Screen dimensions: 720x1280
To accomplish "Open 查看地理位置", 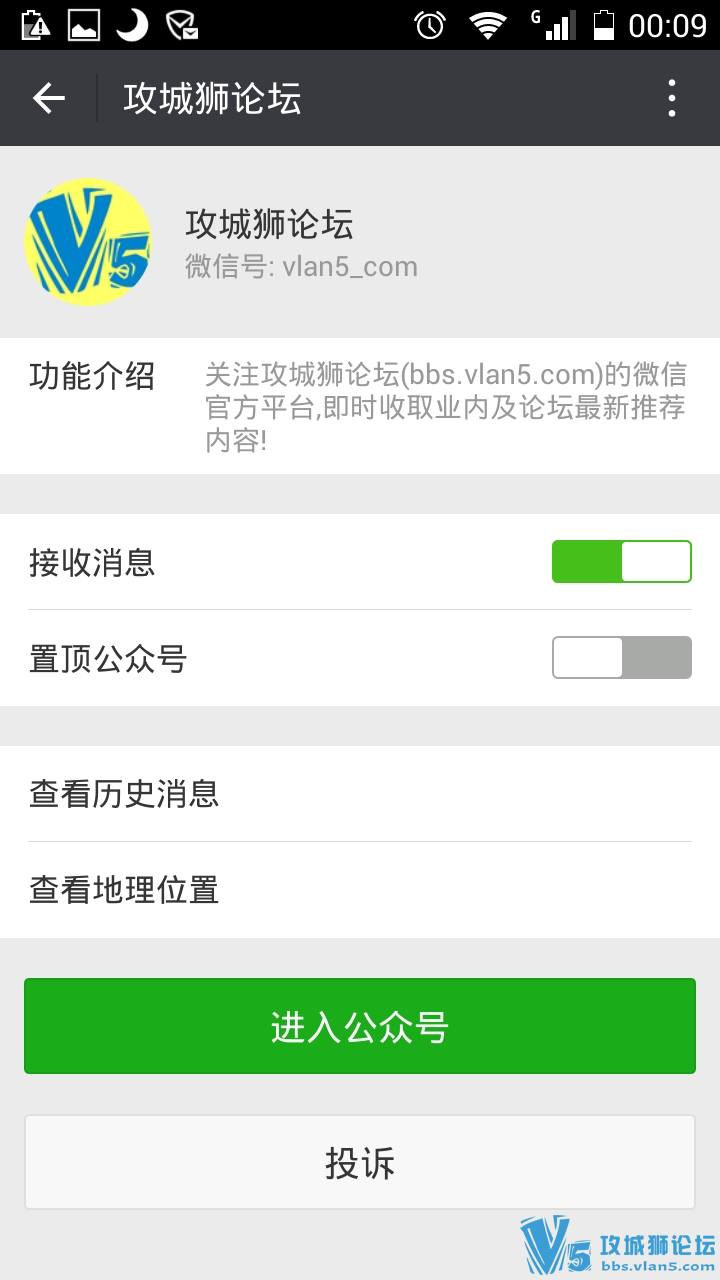I will [360, 890].
